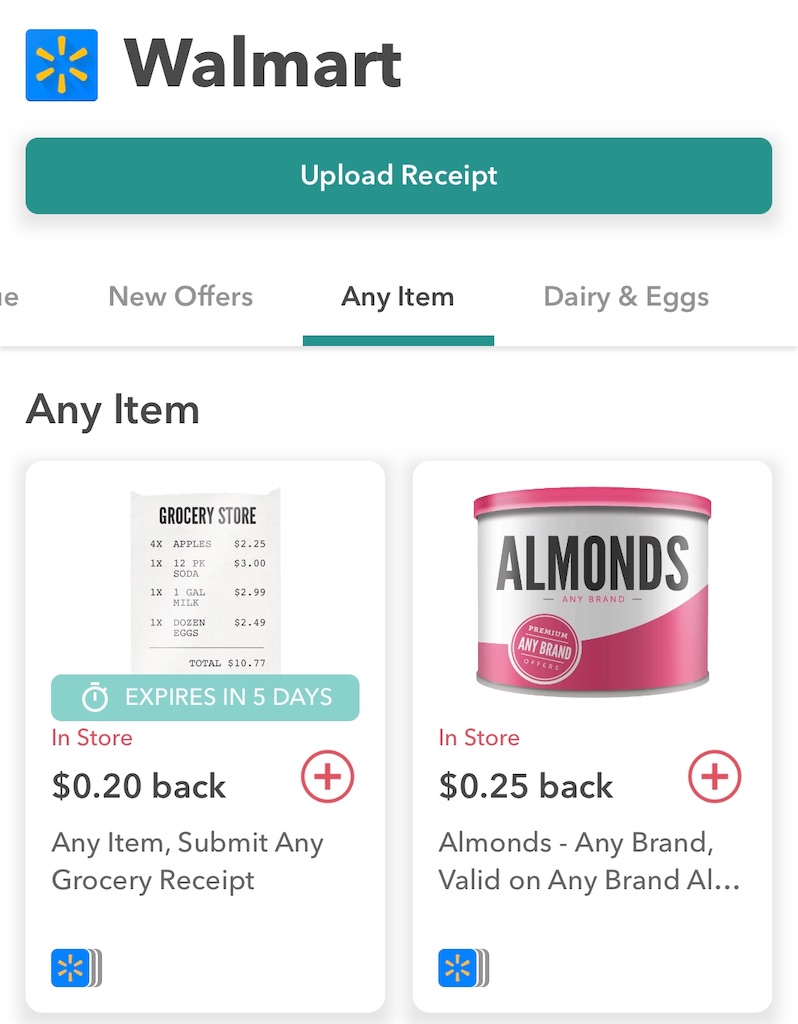798x1024 pixels.
Task: Select the Any Item tab
Action: pos(398,297)
